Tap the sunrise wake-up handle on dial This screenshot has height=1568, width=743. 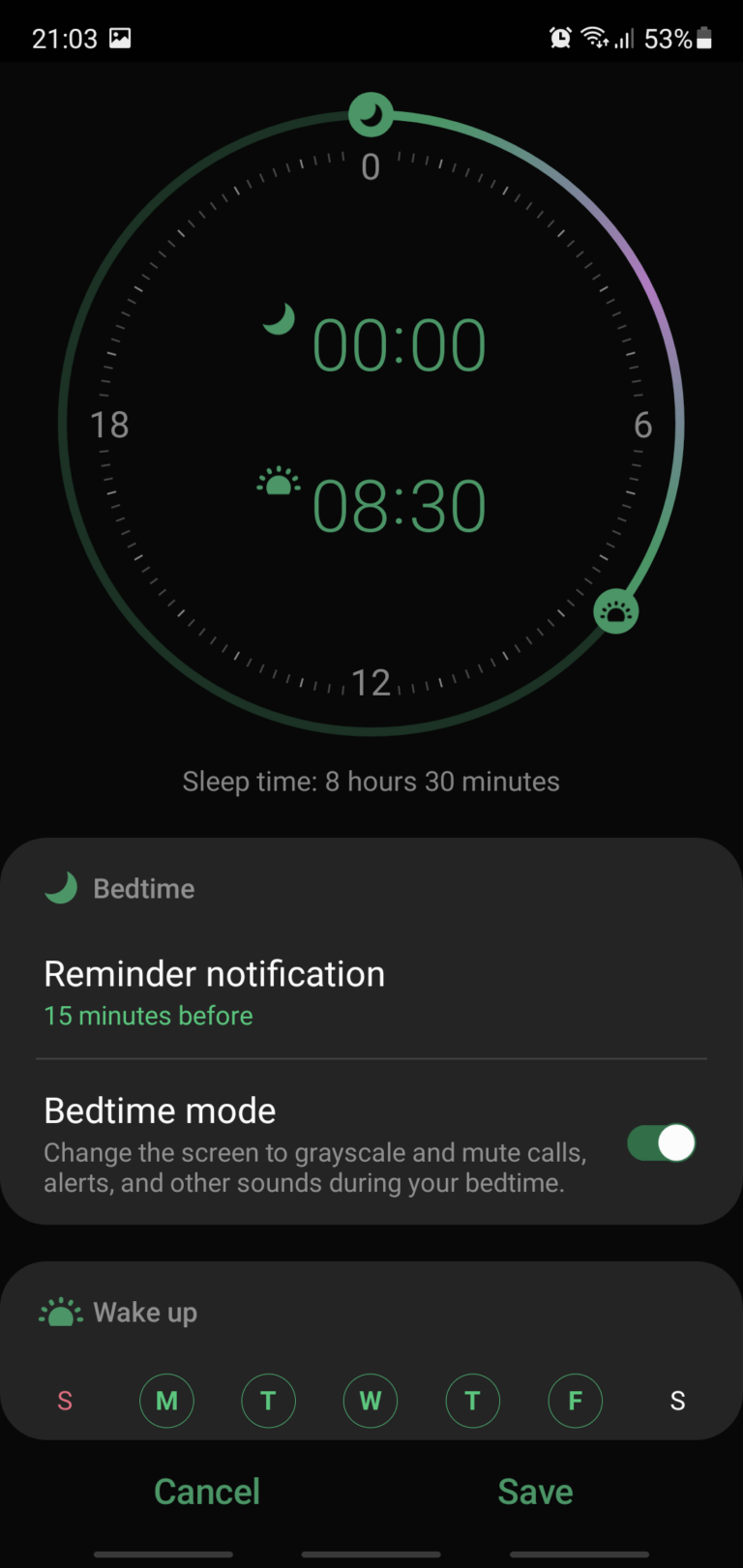(x=616, y=611)
